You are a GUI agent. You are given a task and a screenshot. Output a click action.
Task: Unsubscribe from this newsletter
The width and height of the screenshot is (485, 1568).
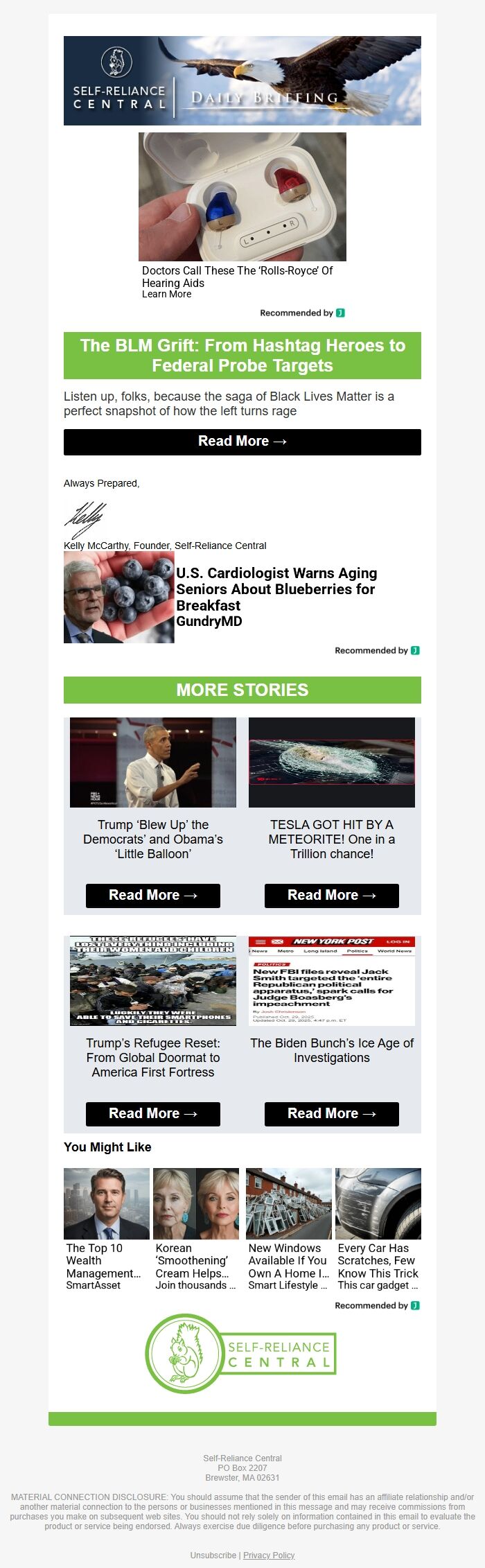pos(213,1555)
